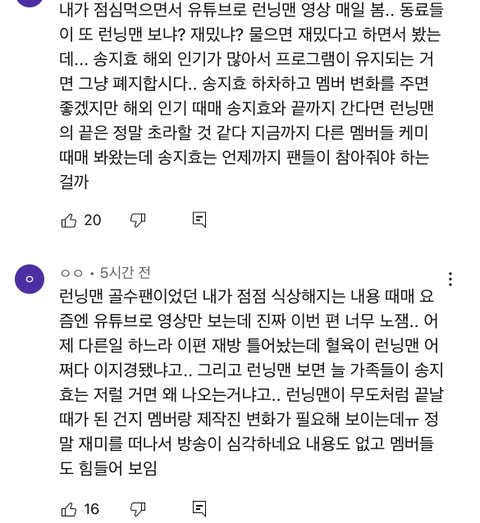Reply to the comment with 20 likes
480x523 pixels.
(199, 220)
